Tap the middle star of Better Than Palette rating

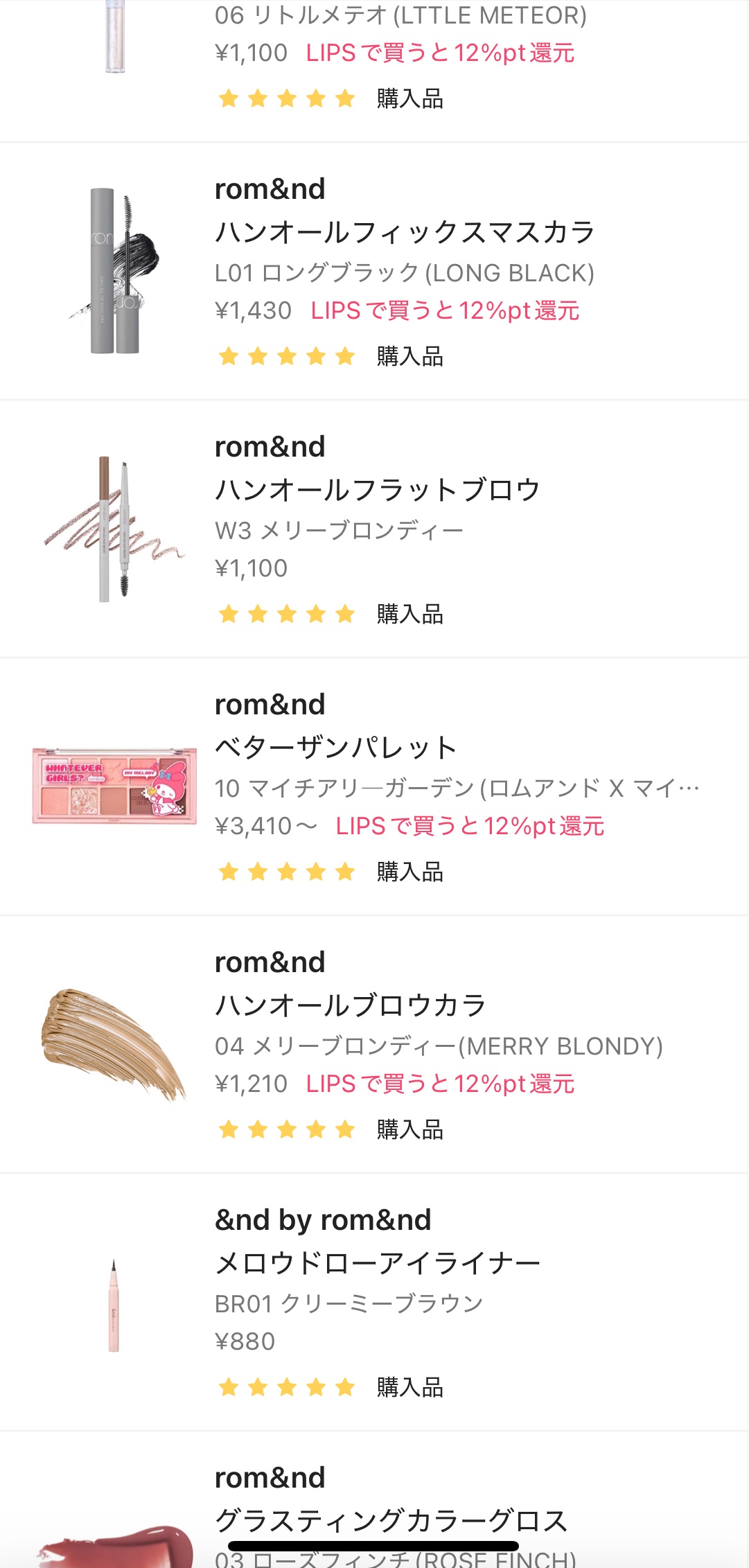(x=285, y=871)
